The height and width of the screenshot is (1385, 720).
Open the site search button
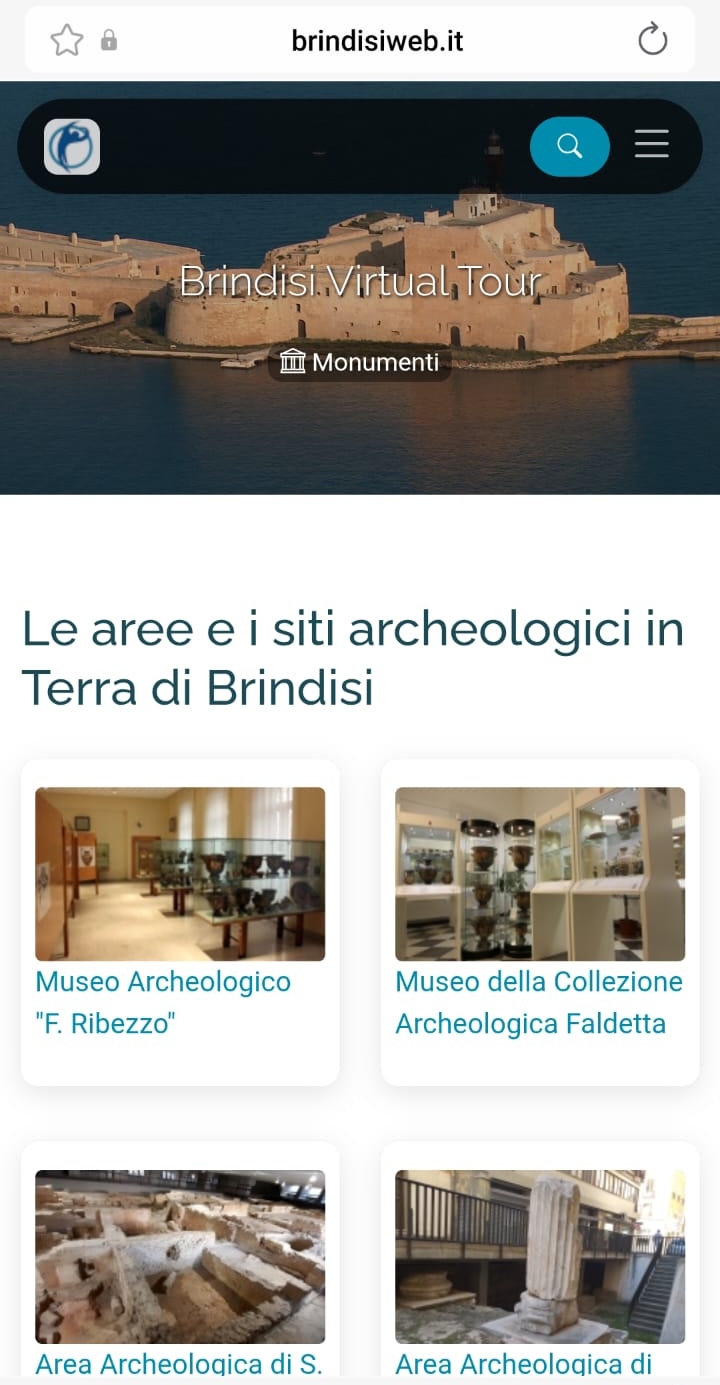(x=569, y=146)
